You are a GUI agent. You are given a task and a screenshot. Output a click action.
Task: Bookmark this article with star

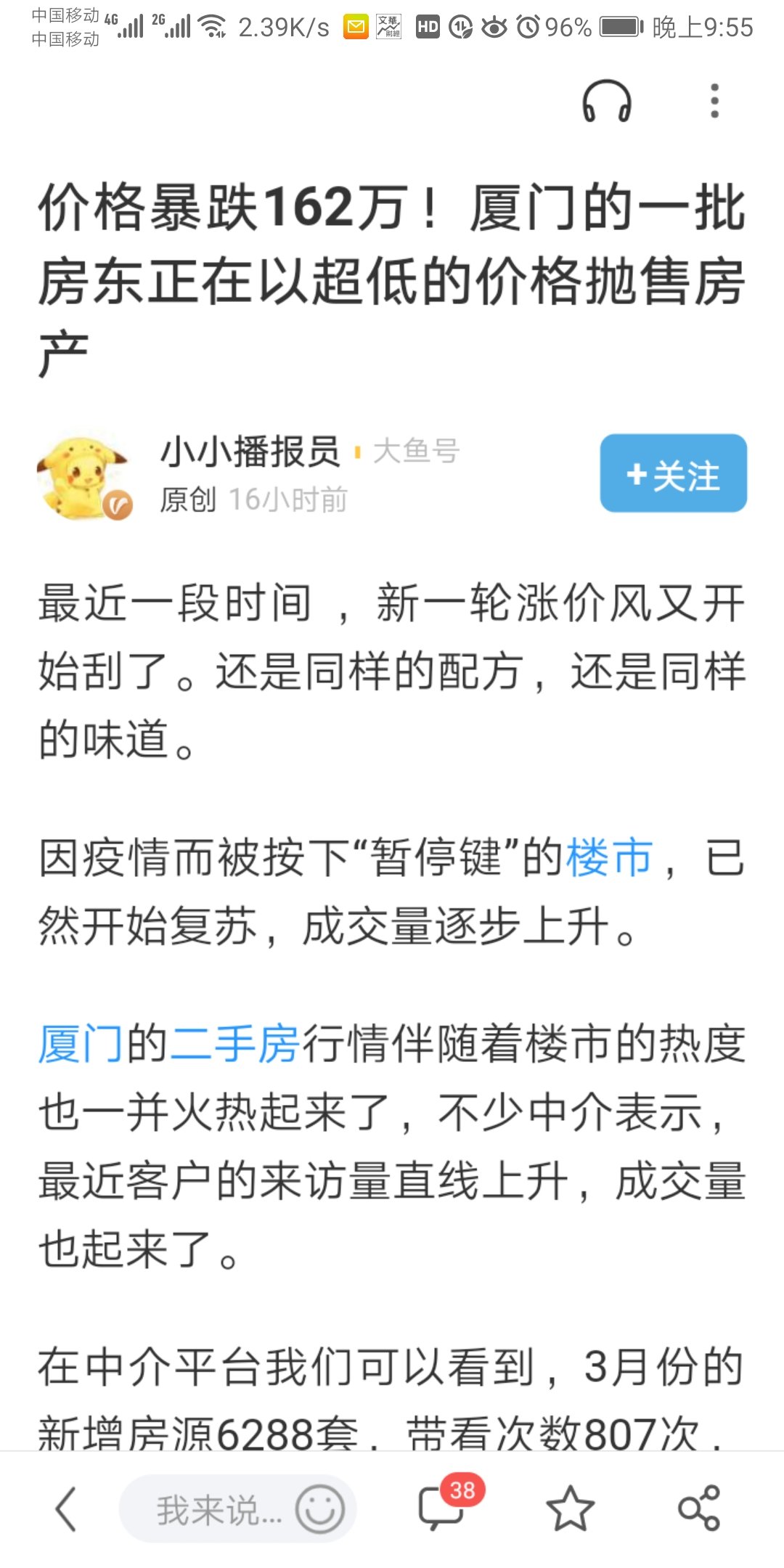coord(570,1509)
